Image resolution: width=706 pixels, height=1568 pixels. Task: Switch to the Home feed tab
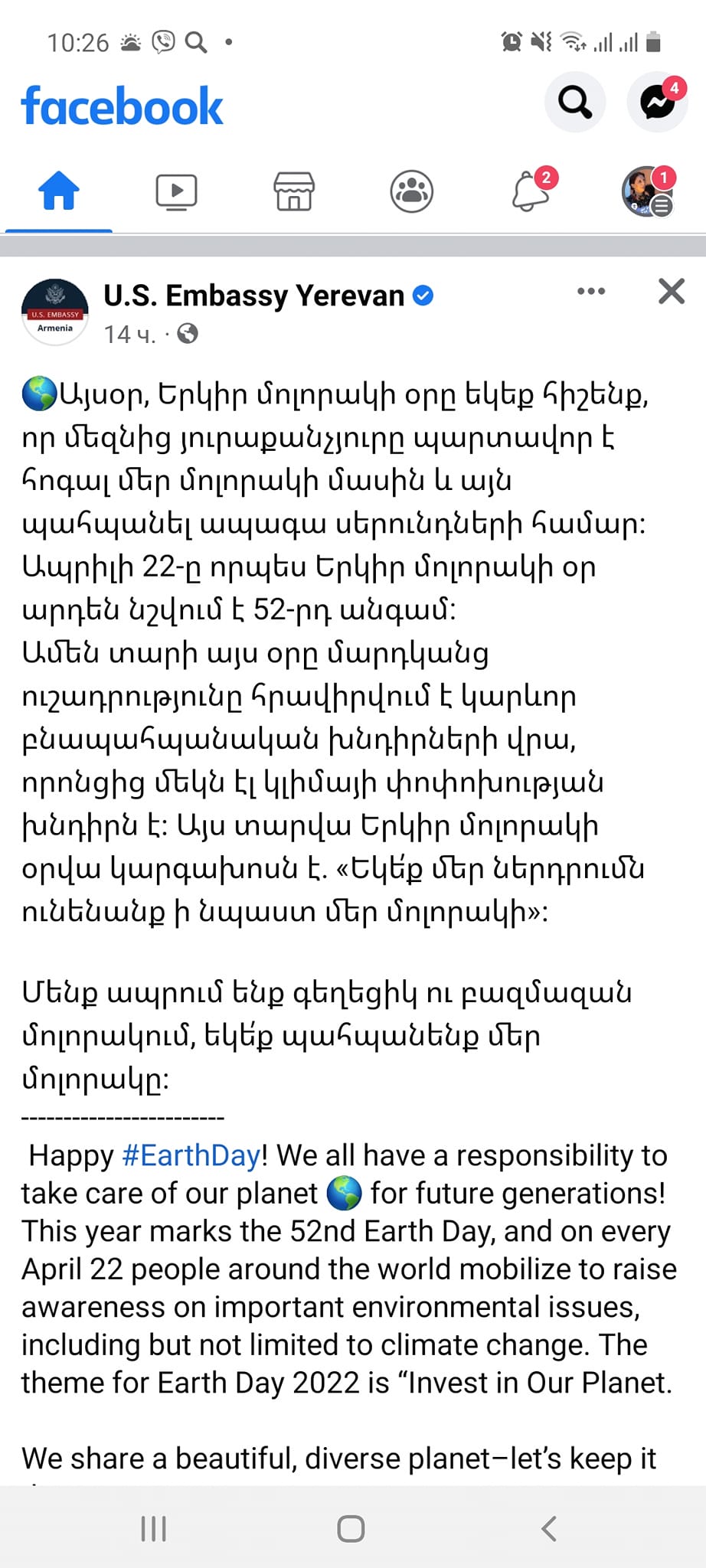coord(59,191)
